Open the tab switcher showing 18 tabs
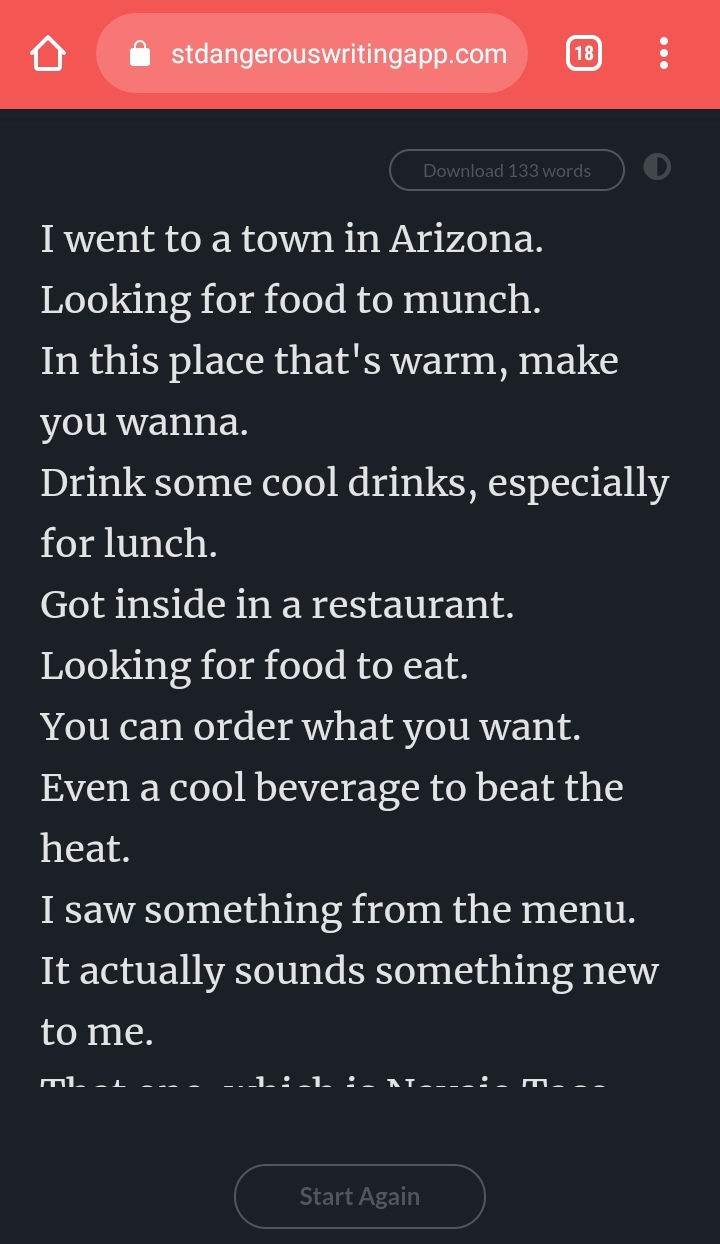This screenshot has height=1244, width=720. click(583, 54)
